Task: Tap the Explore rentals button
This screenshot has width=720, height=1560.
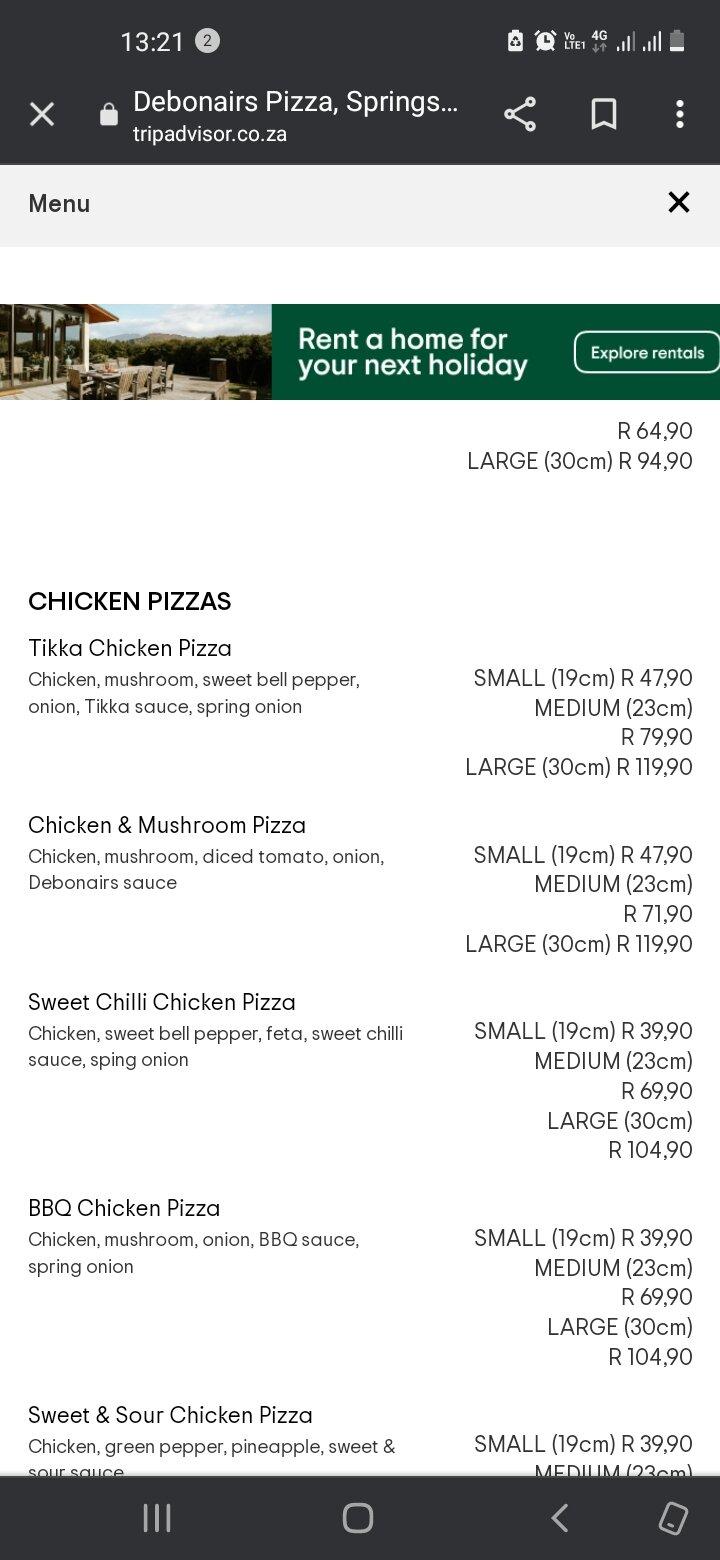Action: [646, 352]
